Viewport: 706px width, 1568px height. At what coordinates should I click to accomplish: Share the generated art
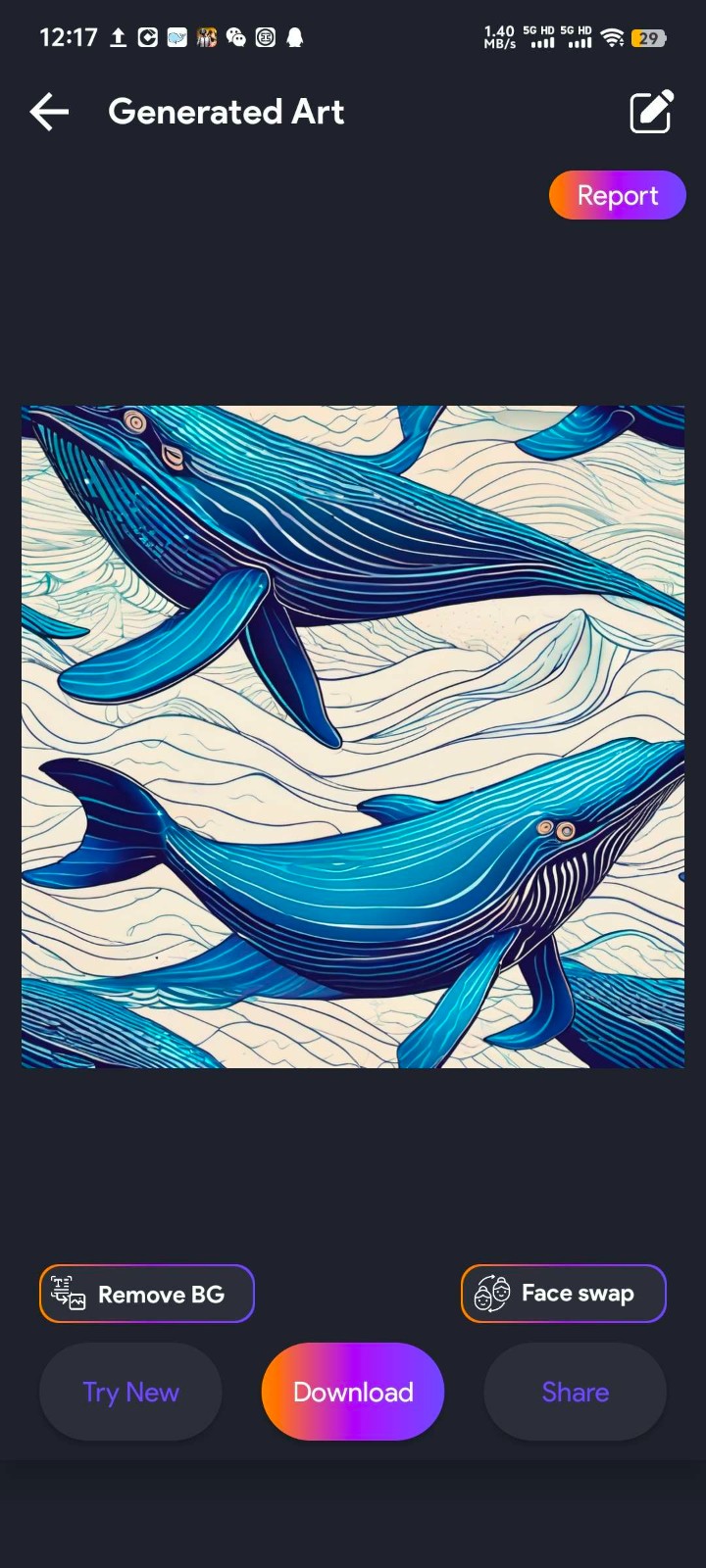(575, 1392)
